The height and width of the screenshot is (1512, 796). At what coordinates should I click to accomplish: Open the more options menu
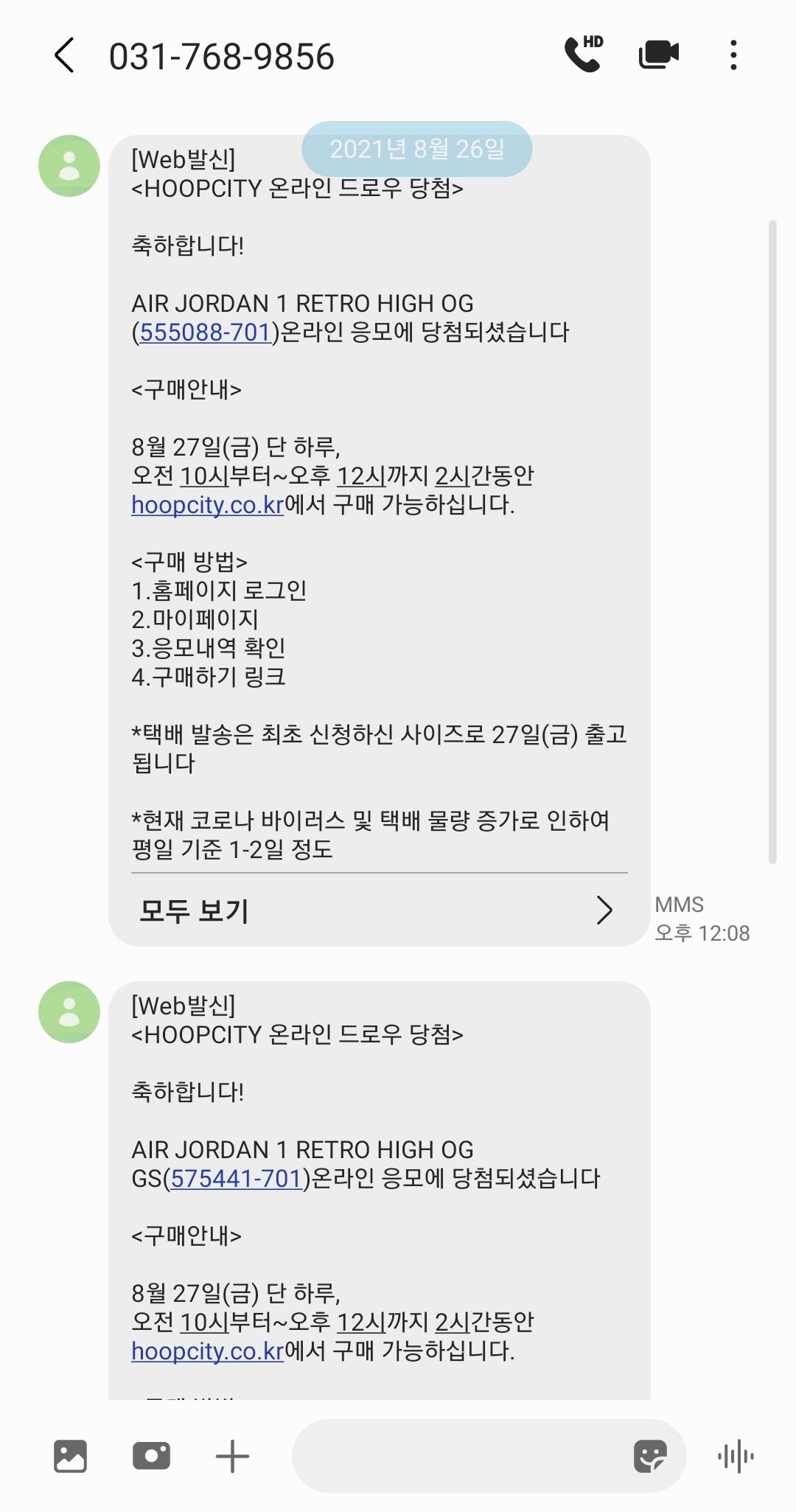(x=733, y=55)
